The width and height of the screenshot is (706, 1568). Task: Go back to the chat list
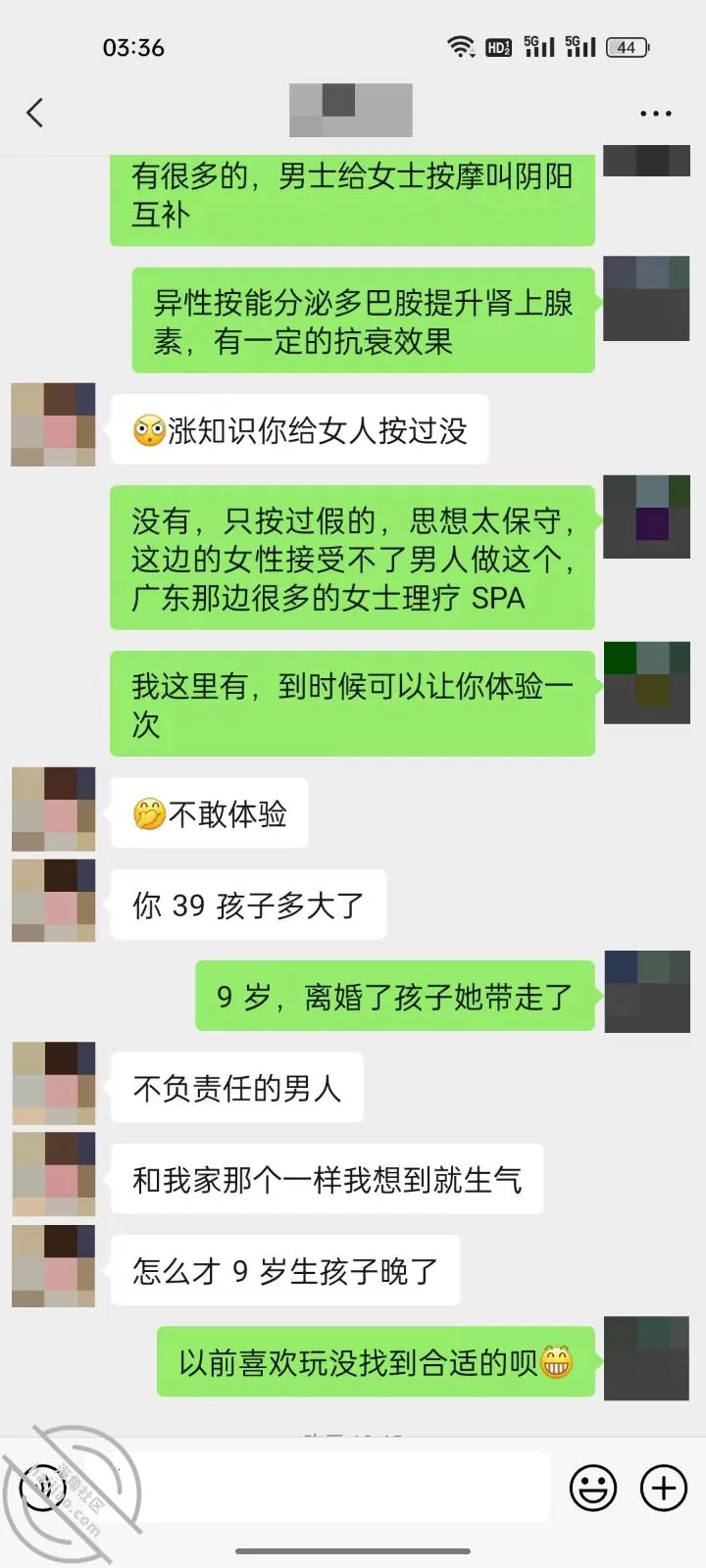(x=35, y=113)
